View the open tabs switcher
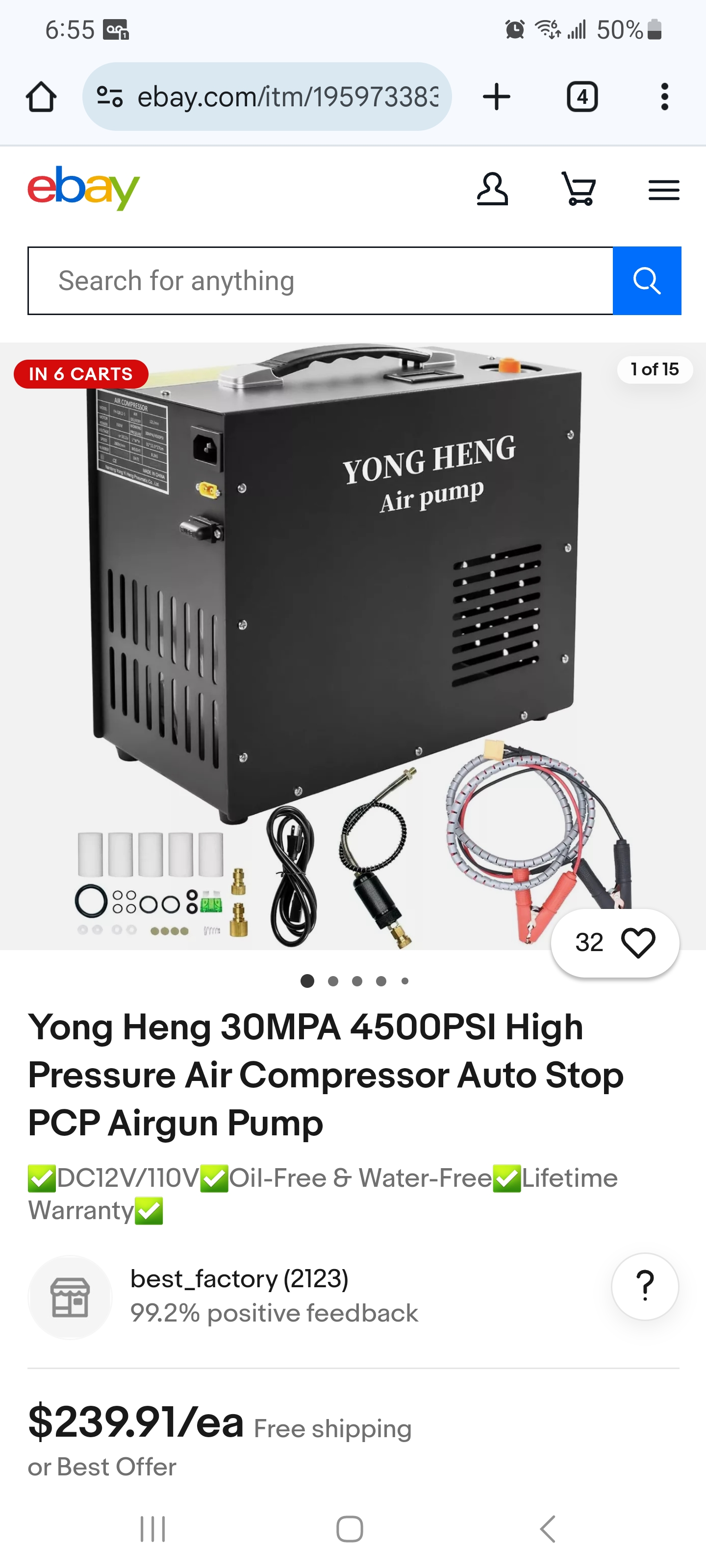The width and height of the screenshot is (706, 1568). tap(582, 97)
